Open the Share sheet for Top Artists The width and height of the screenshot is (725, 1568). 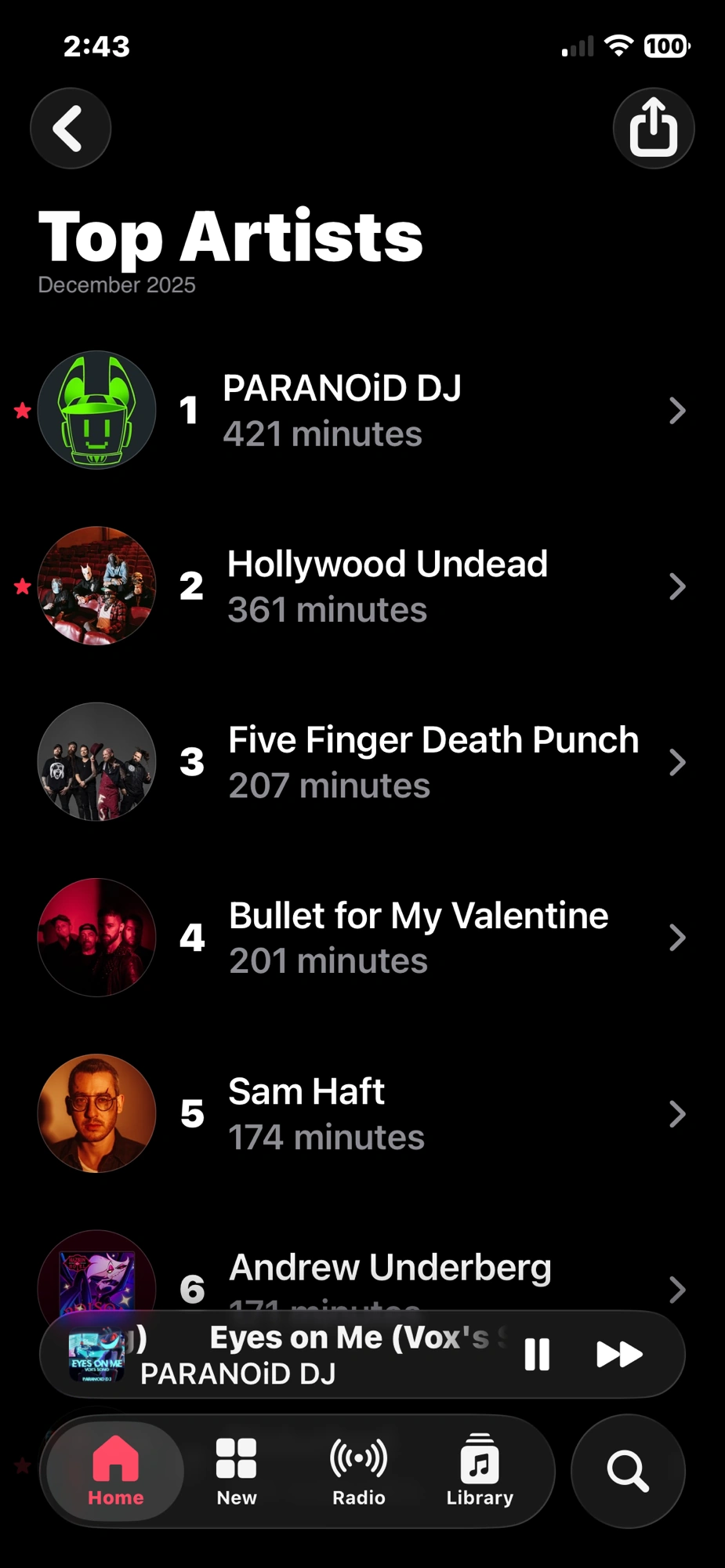(x=654, y=128)
